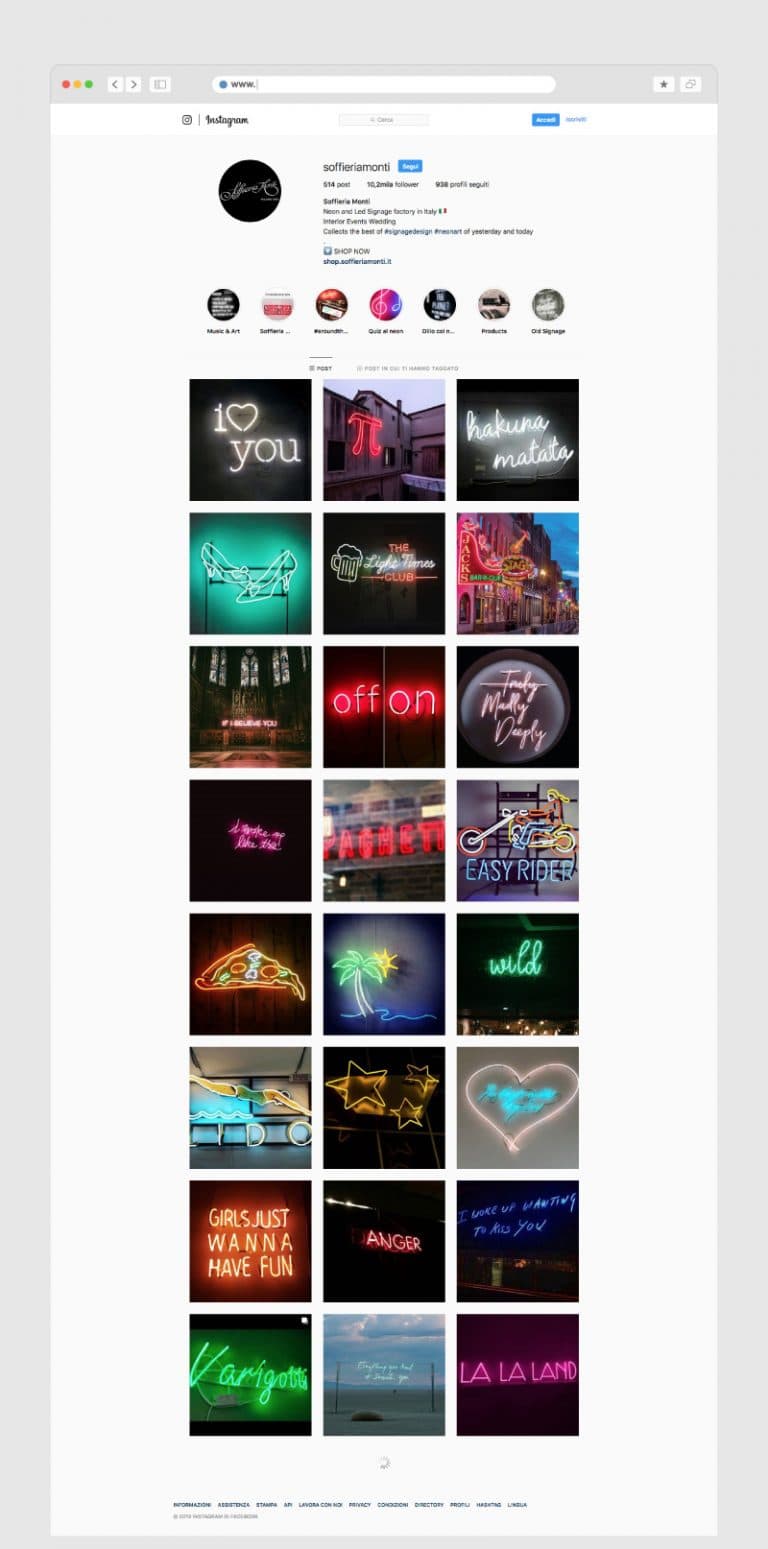Follow soffieriamonti with the Segui button
Image resolution: width=768 pixels, height=1549 pixels.
410,166
